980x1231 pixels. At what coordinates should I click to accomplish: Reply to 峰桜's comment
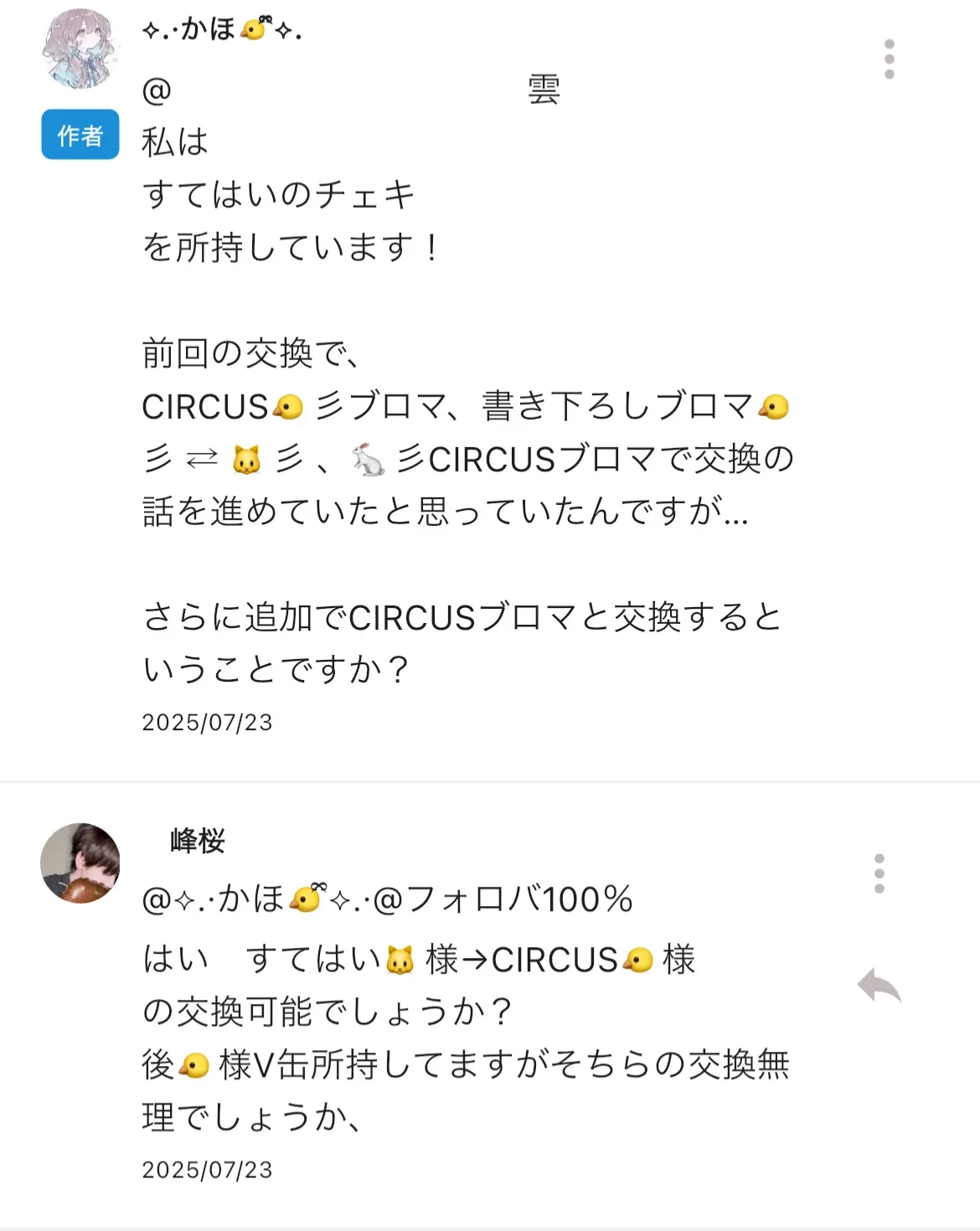click(879, 985)
